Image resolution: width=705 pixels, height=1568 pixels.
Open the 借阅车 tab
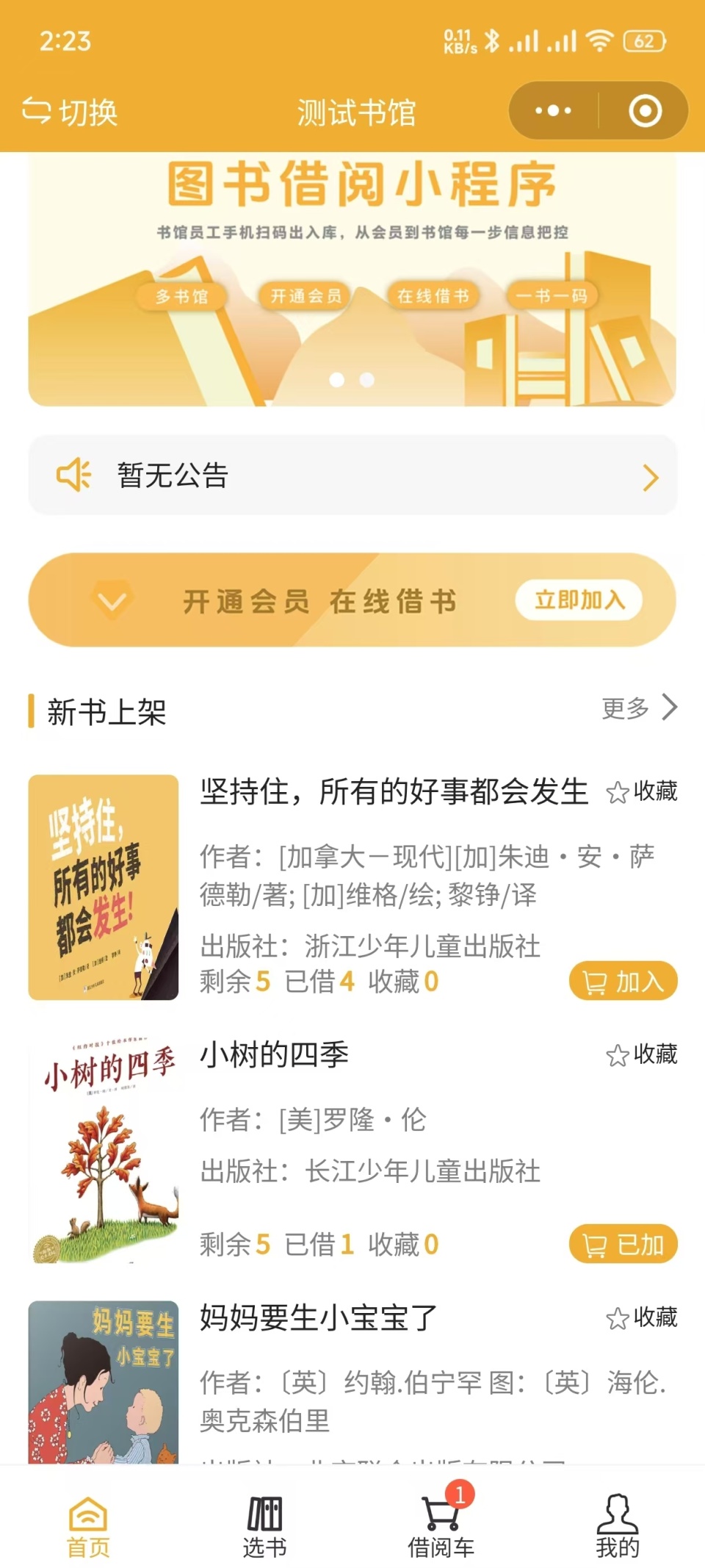[x=441, y=1527]
